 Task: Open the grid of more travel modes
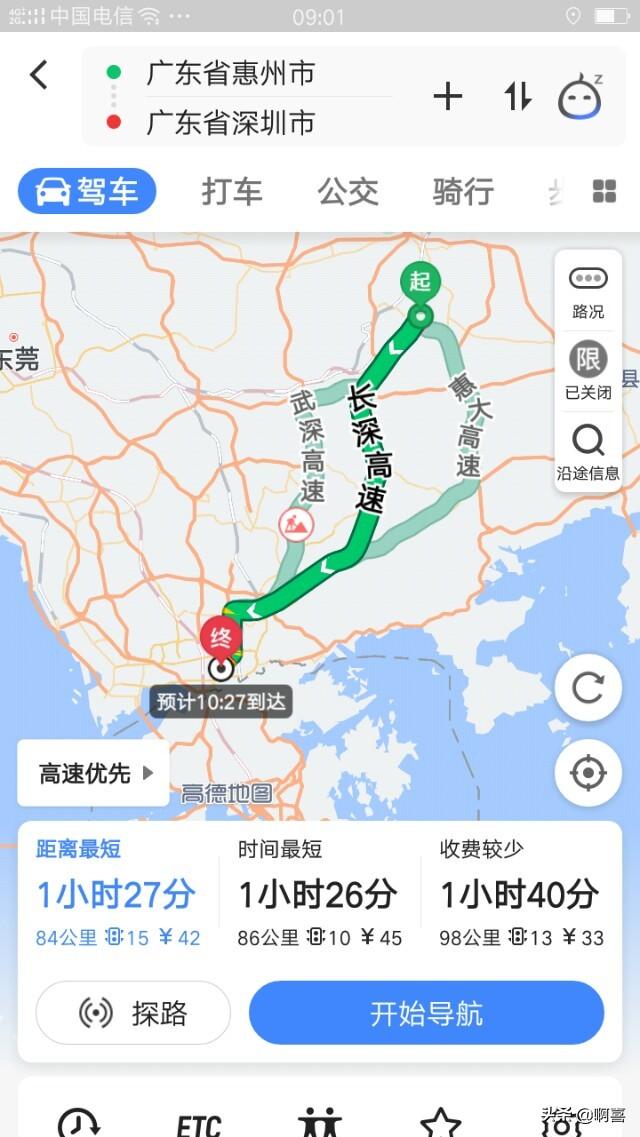604,191
